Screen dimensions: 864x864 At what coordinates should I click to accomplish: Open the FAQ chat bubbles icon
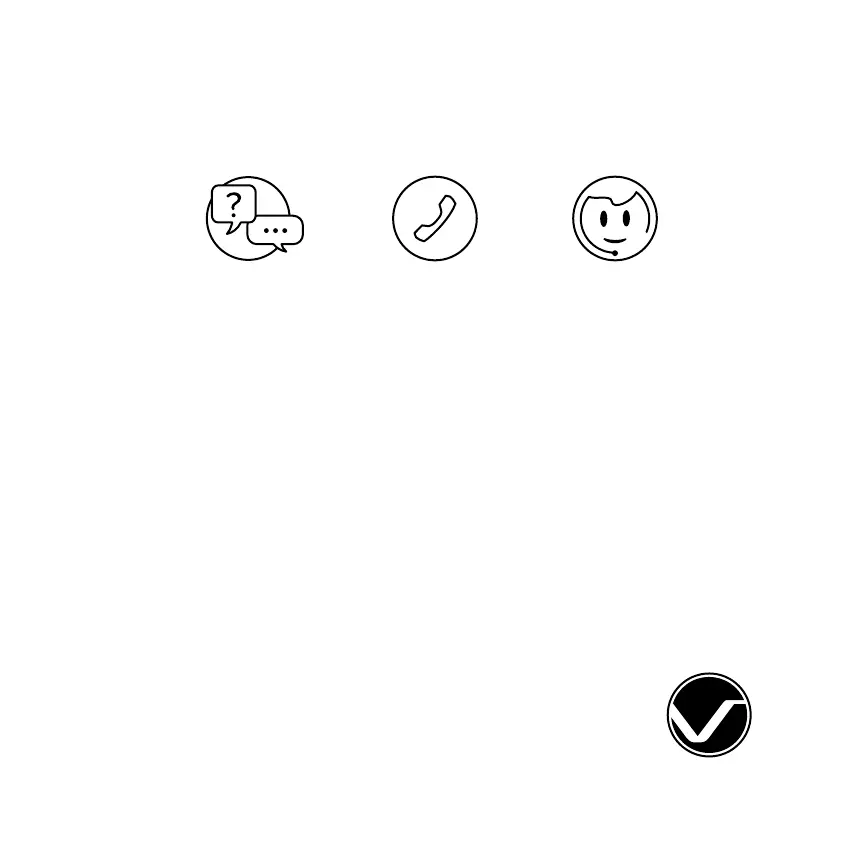(x=255, y=218)
